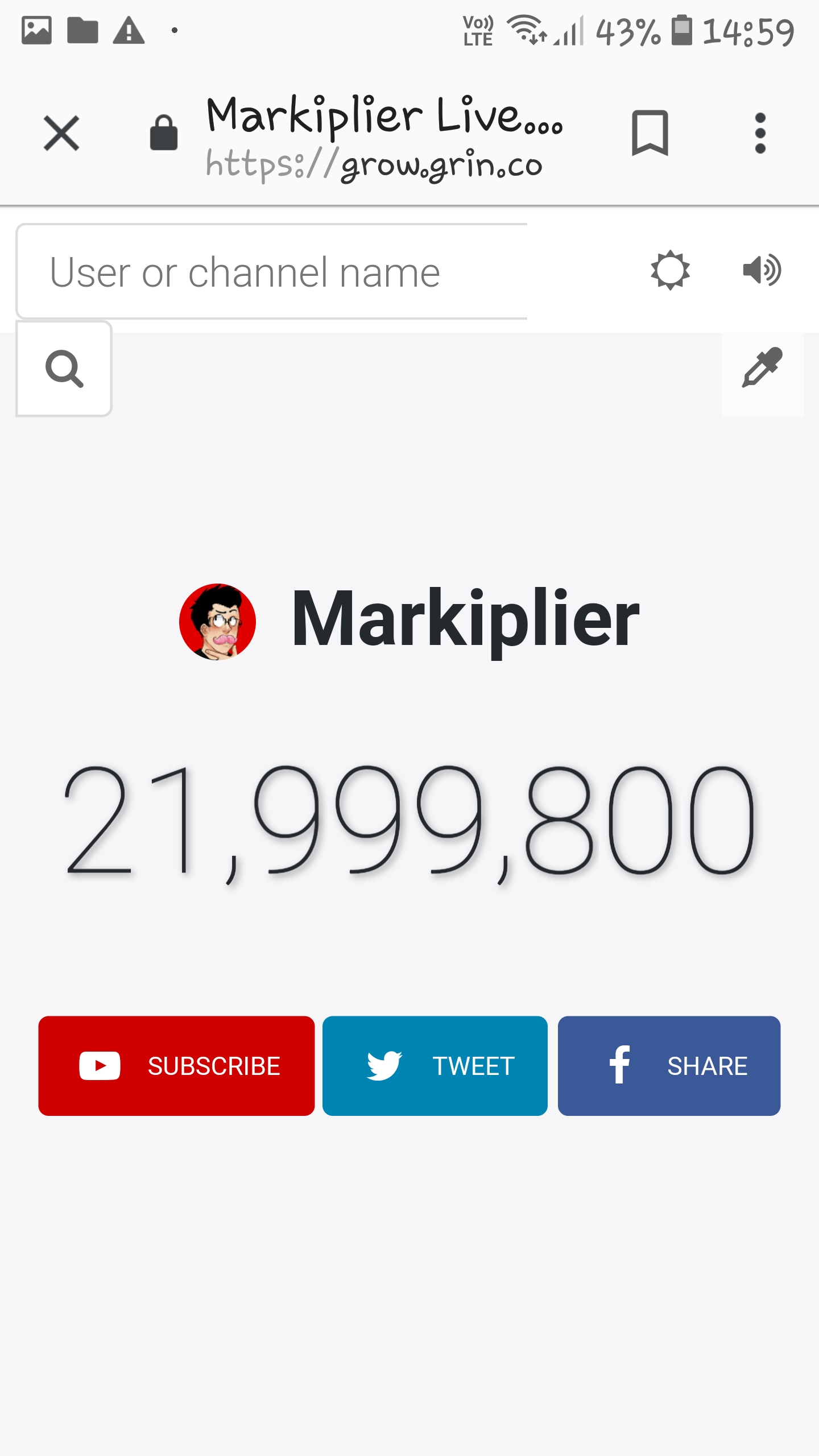Tweet the subscriber count

tap(435, 1066)
